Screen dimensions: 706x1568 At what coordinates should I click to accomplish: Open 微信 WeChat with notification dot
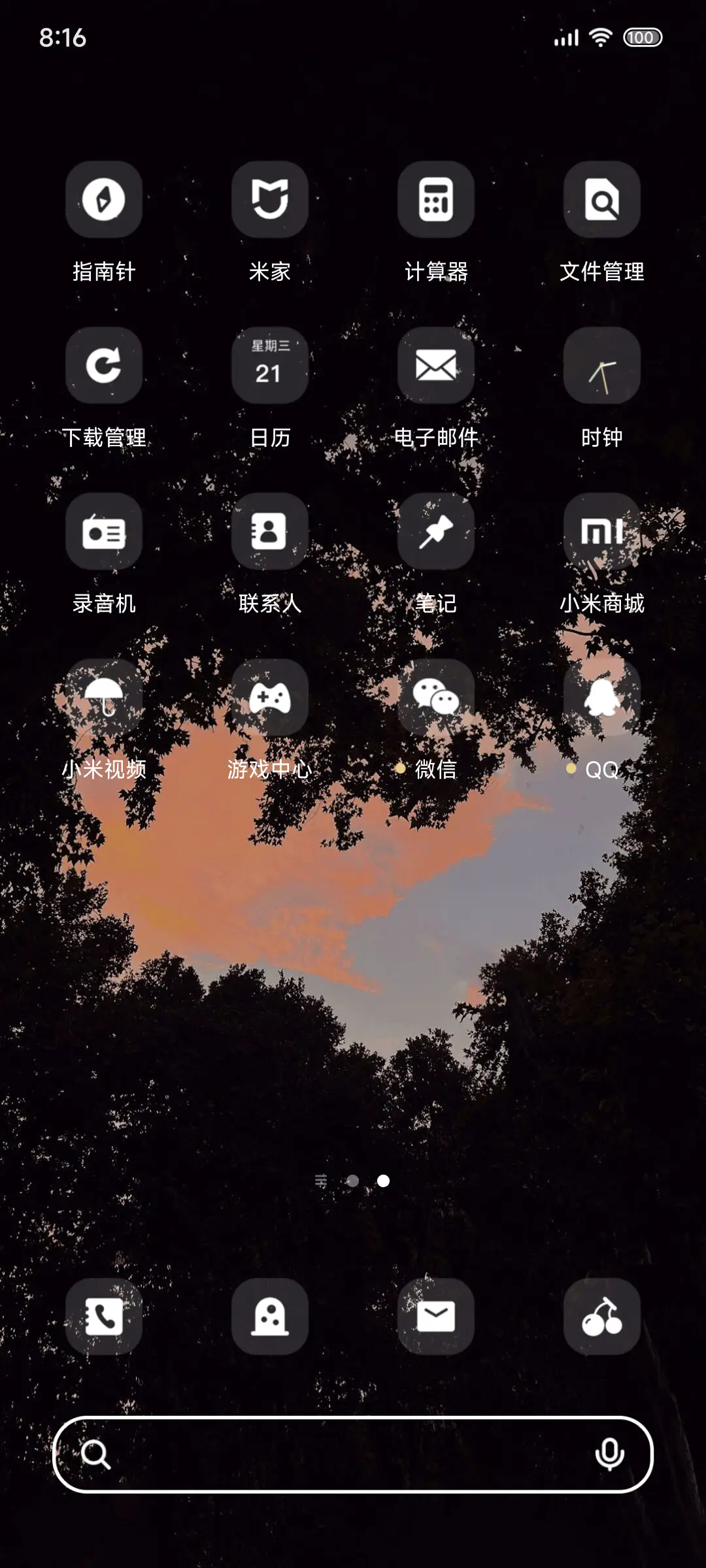(436, 698)
